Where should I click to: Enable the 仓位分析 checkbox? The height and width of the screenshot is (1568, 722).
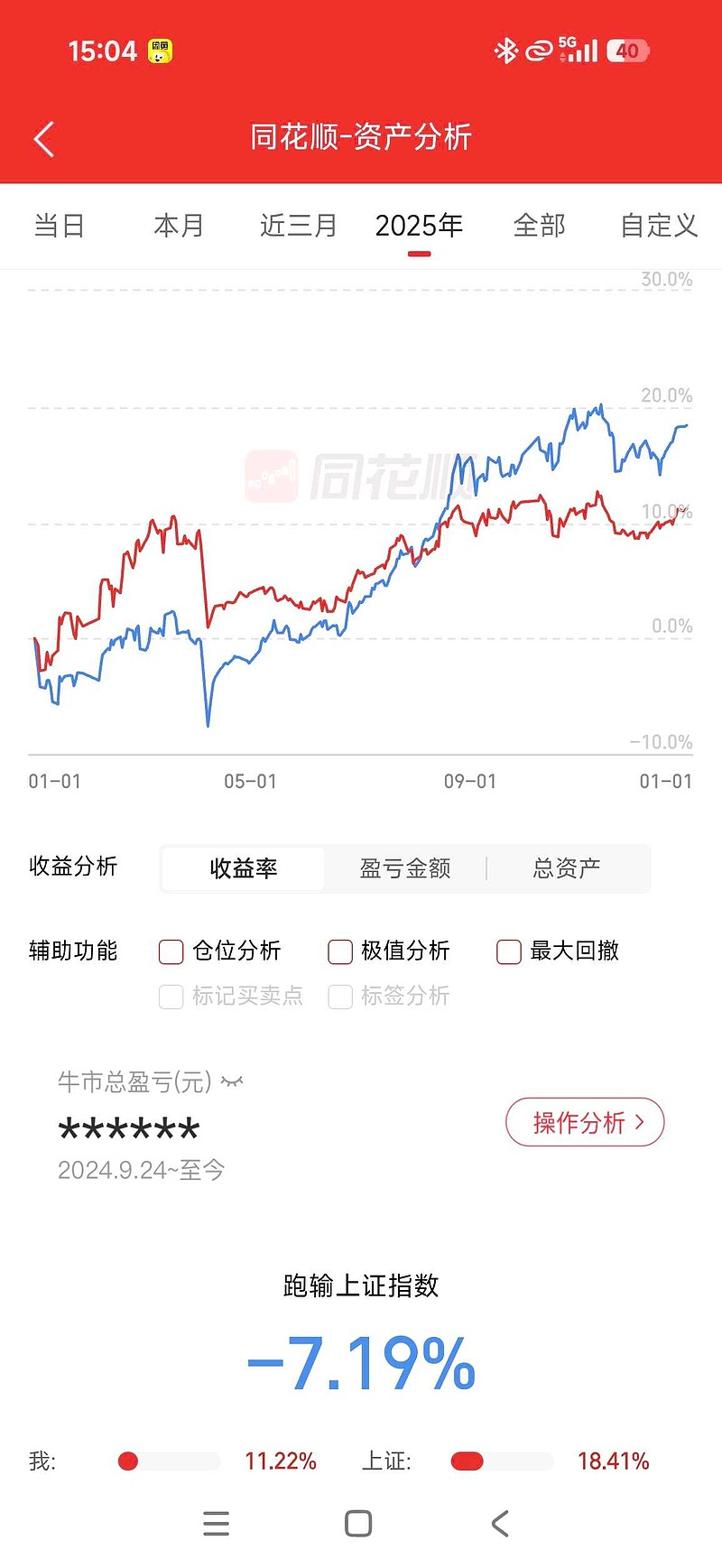point(171,951)
